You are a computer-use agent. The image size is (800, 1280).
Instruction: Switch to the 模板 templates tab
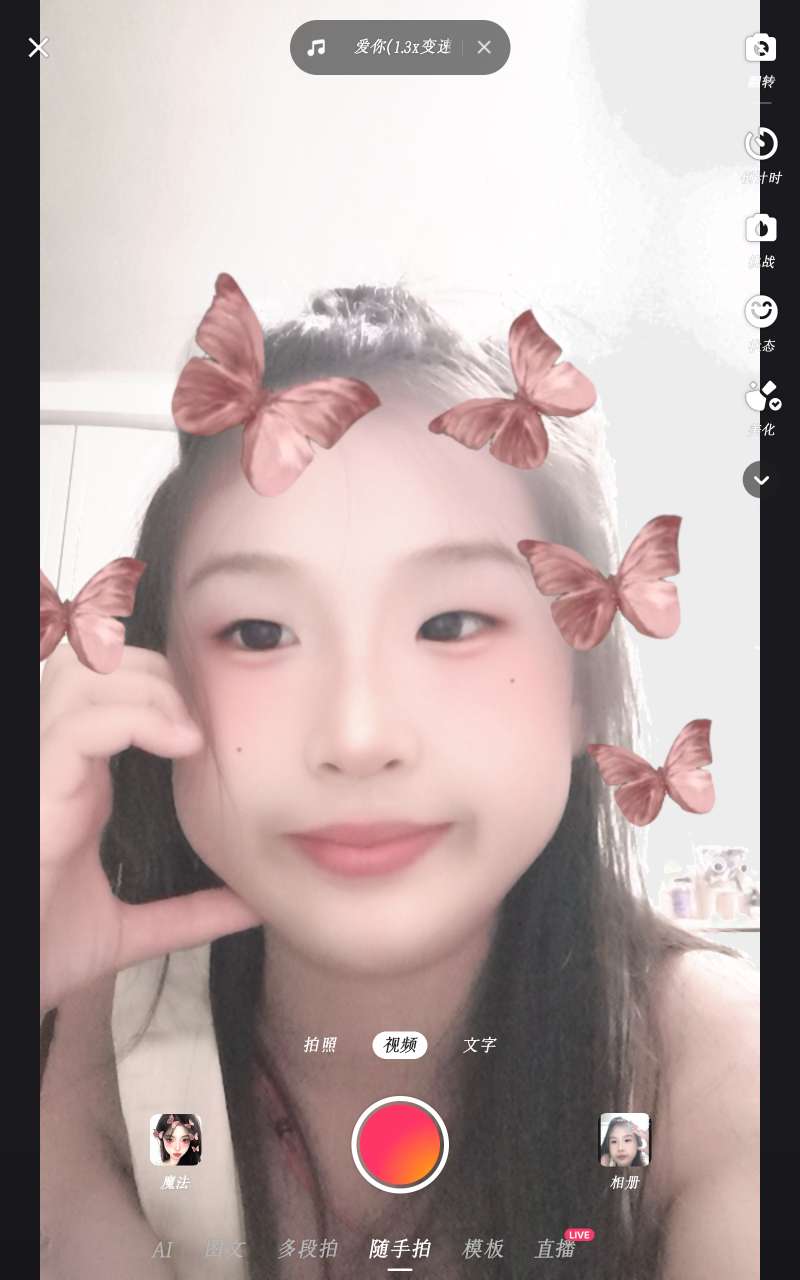pos(483,1249)
